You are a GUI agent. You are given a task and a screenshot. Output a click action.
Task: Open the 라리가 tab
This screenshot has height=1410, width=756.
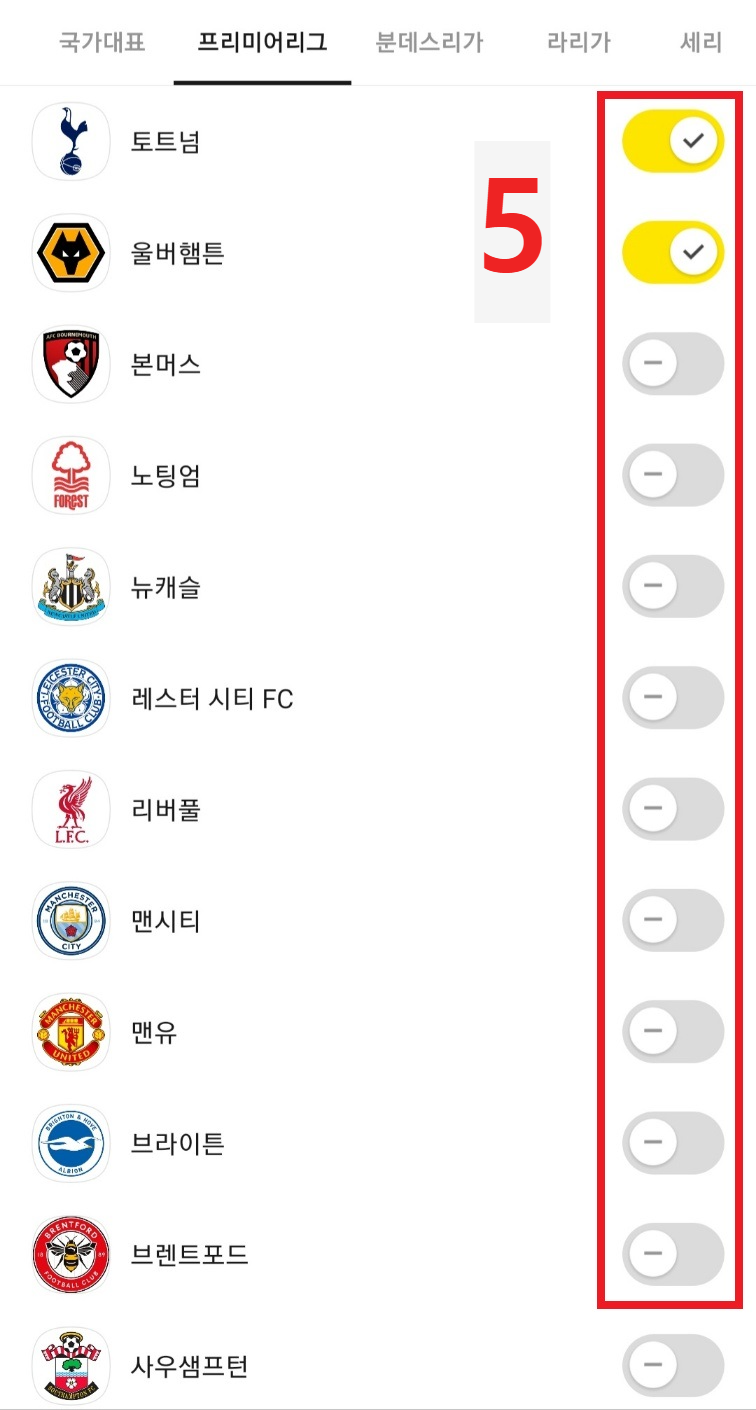(578, 42)
